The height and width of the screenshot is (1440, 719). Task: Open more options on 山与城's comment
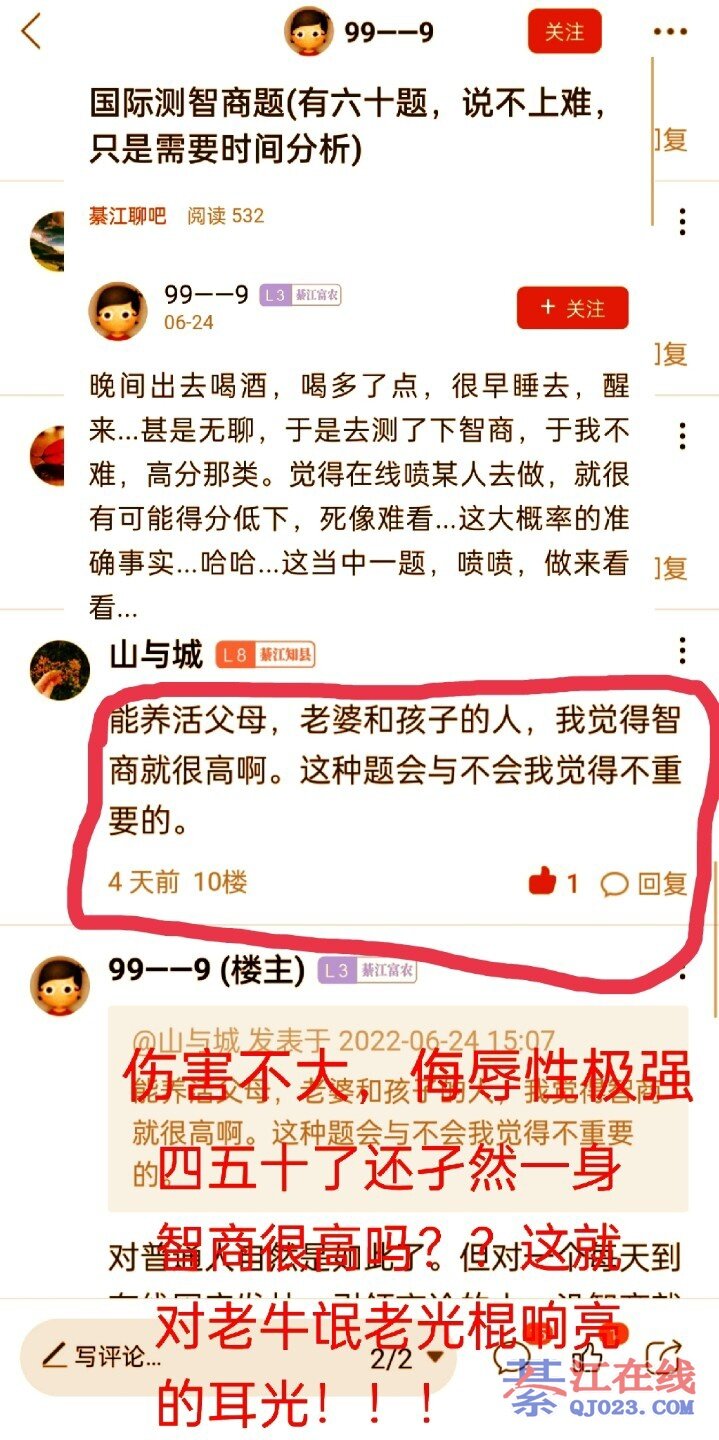(x=682, y=652)
